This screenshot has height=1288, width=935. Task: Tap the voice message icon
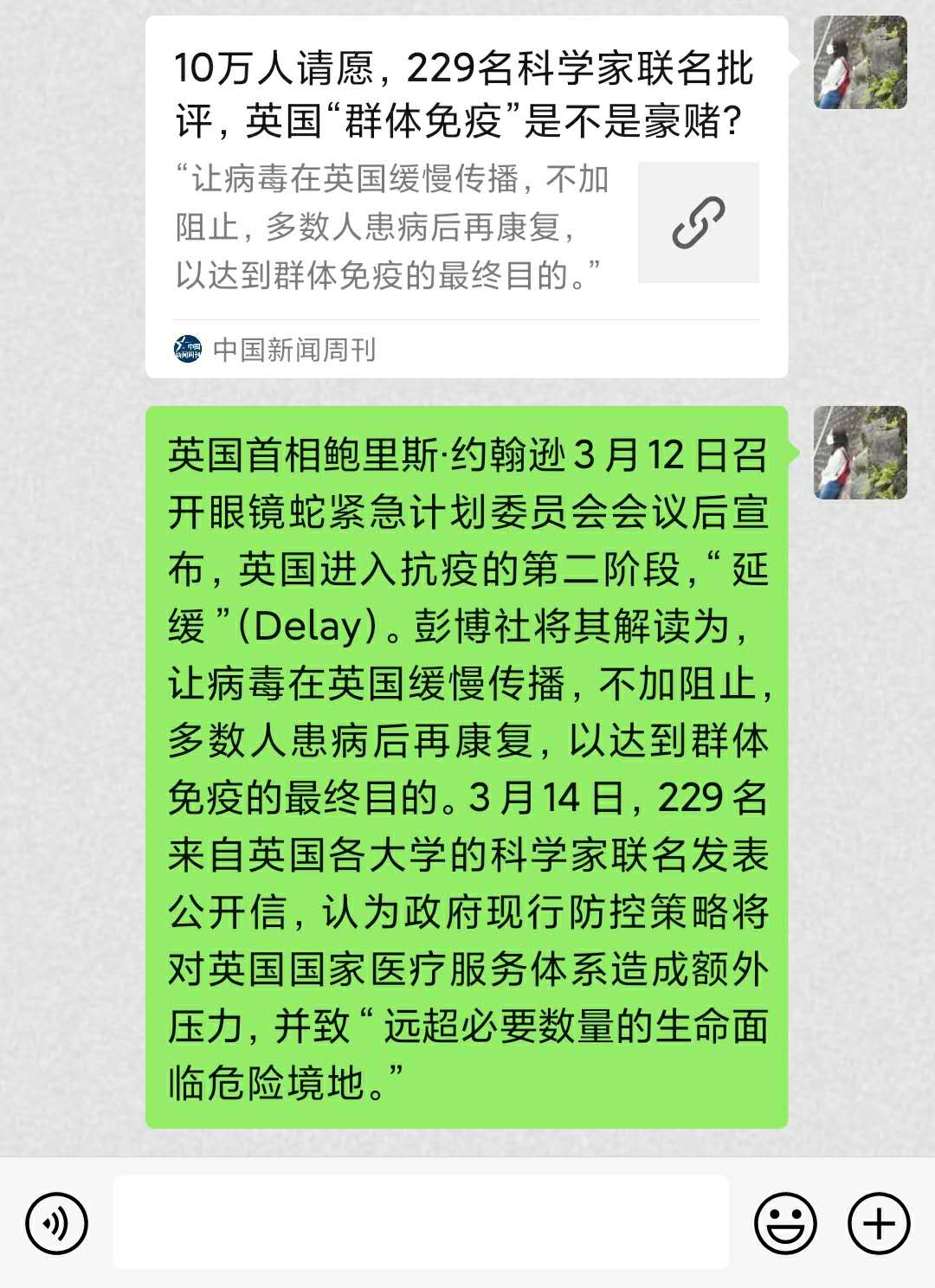(x=56, y=1223)
